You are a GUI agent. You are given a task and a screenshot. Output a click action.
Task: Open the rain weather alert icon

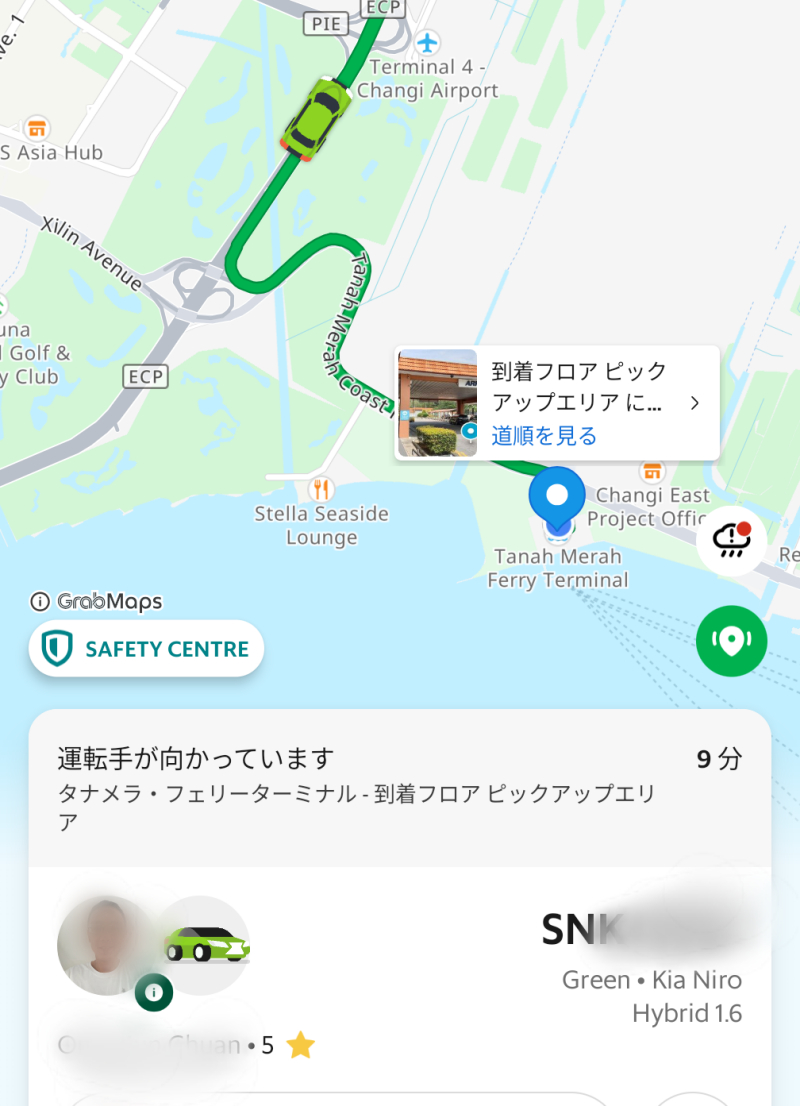pos(732,540)
